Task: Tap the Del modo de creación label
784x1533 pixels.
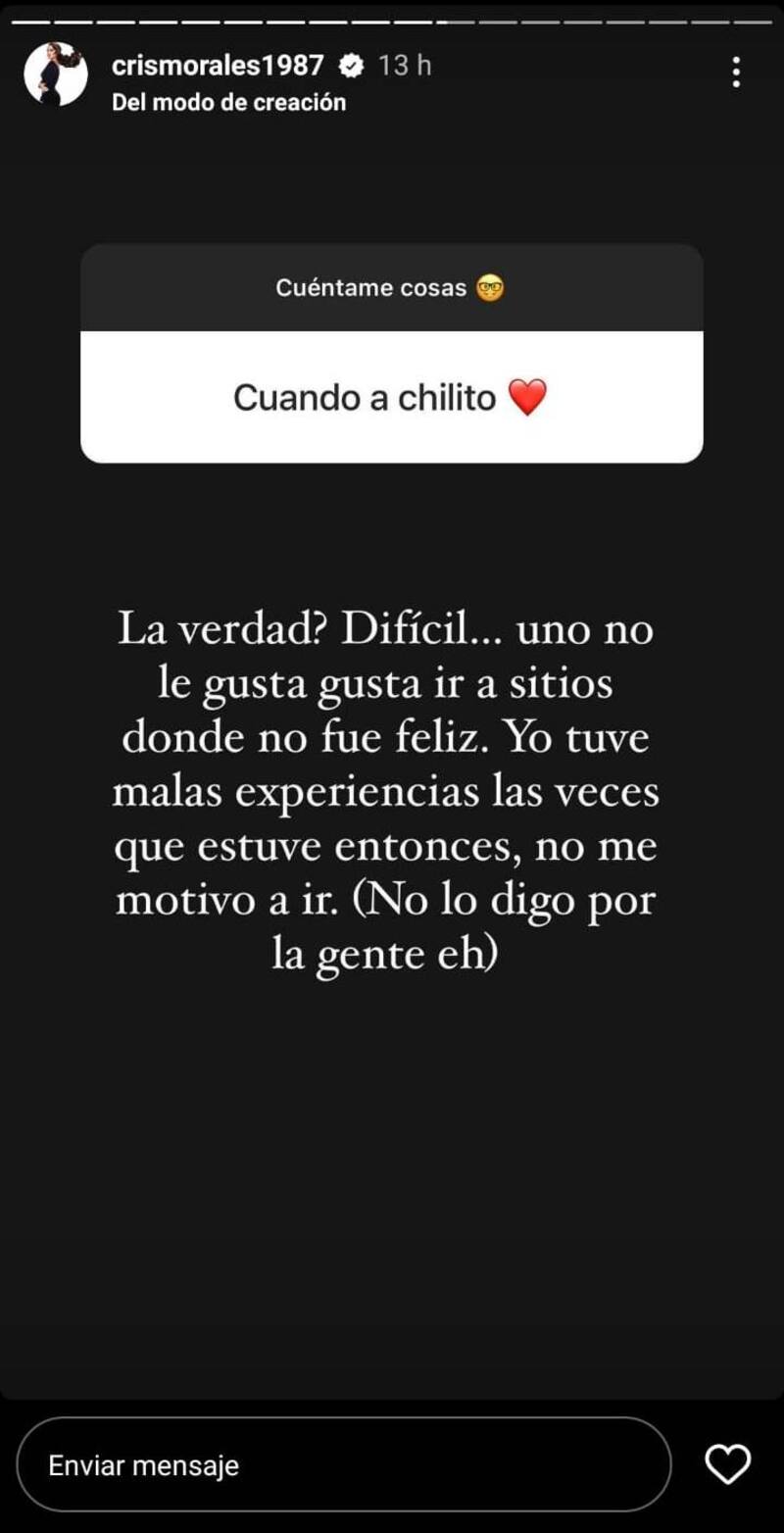Action: (x=228, y=102)
